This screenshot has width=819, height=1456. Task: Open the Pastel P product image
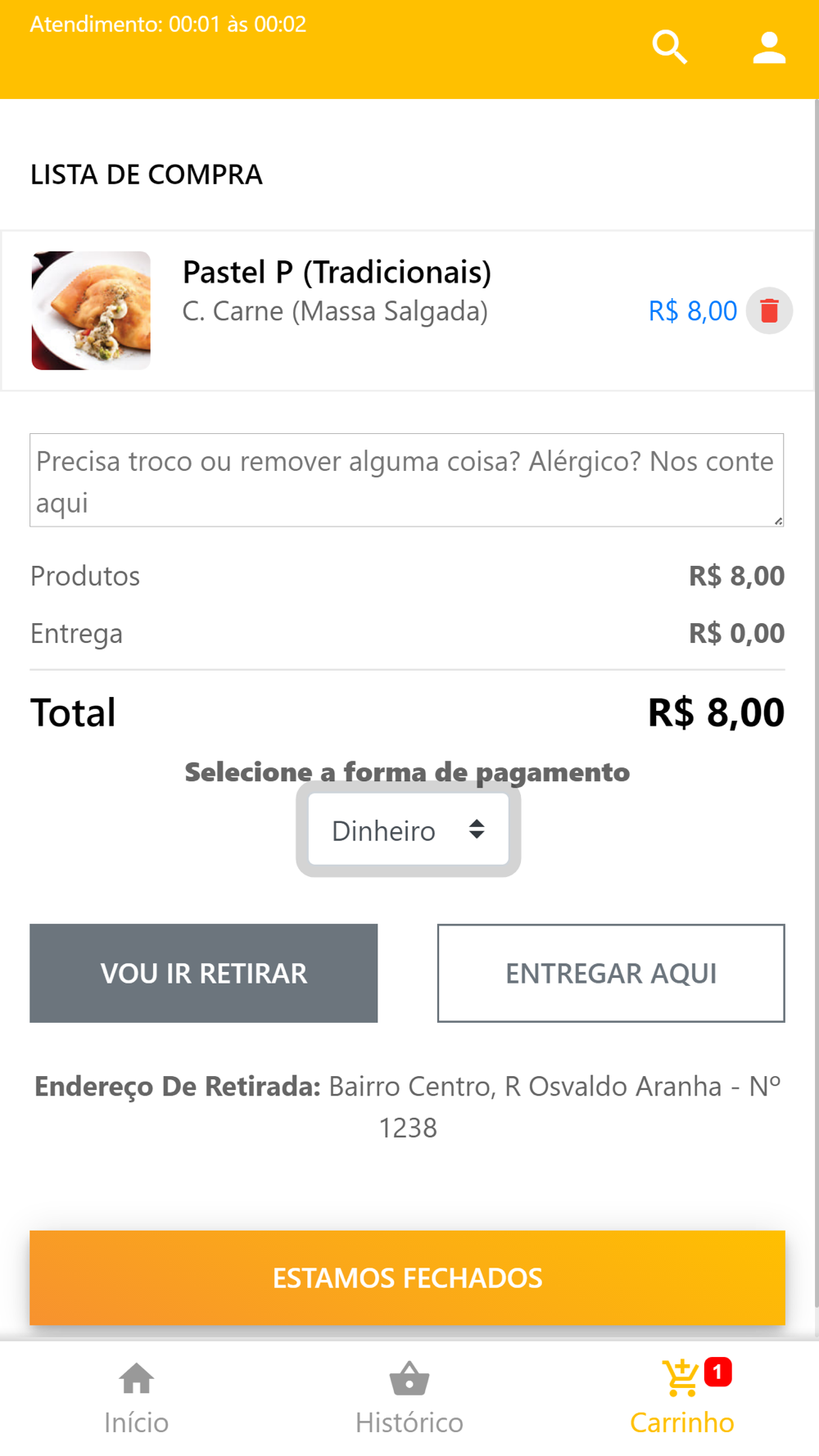[x=91, y=310]
